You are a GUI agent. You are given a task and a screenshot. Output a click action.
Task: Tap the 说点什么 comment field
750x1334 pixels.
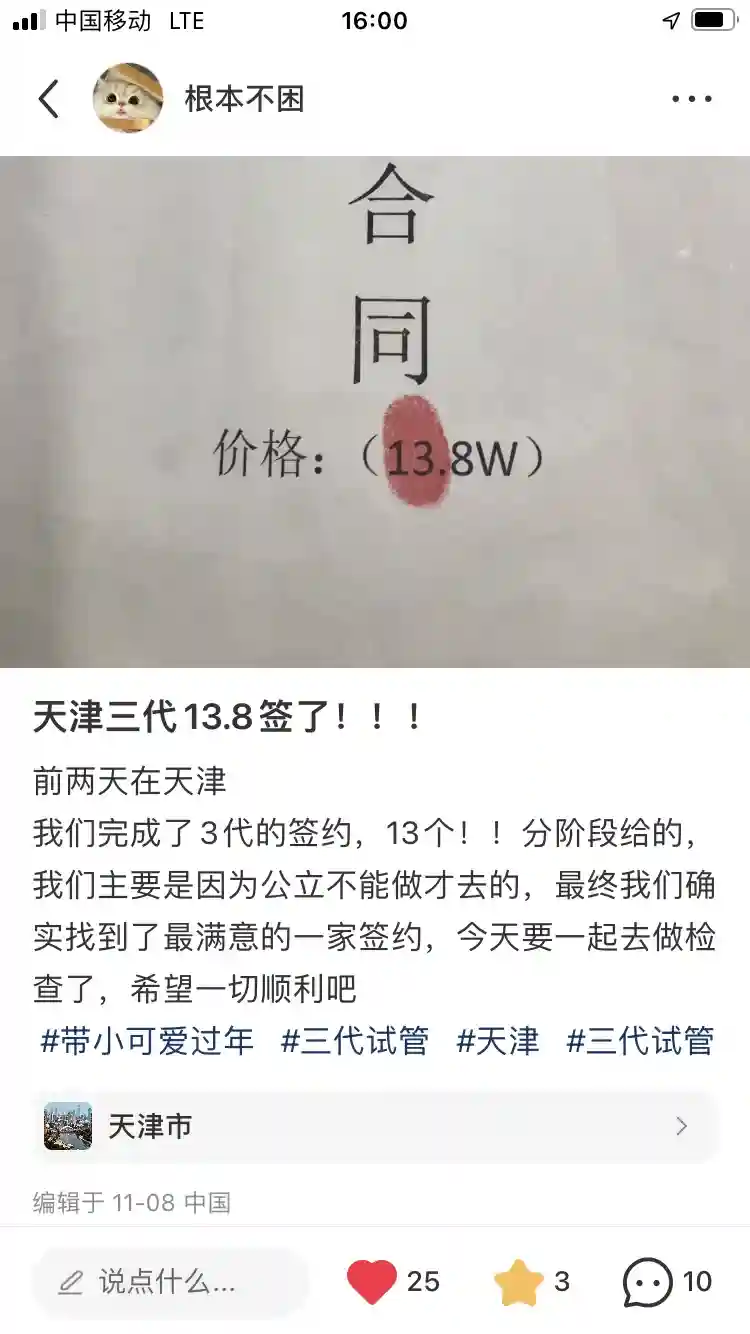click(170, 1281)
